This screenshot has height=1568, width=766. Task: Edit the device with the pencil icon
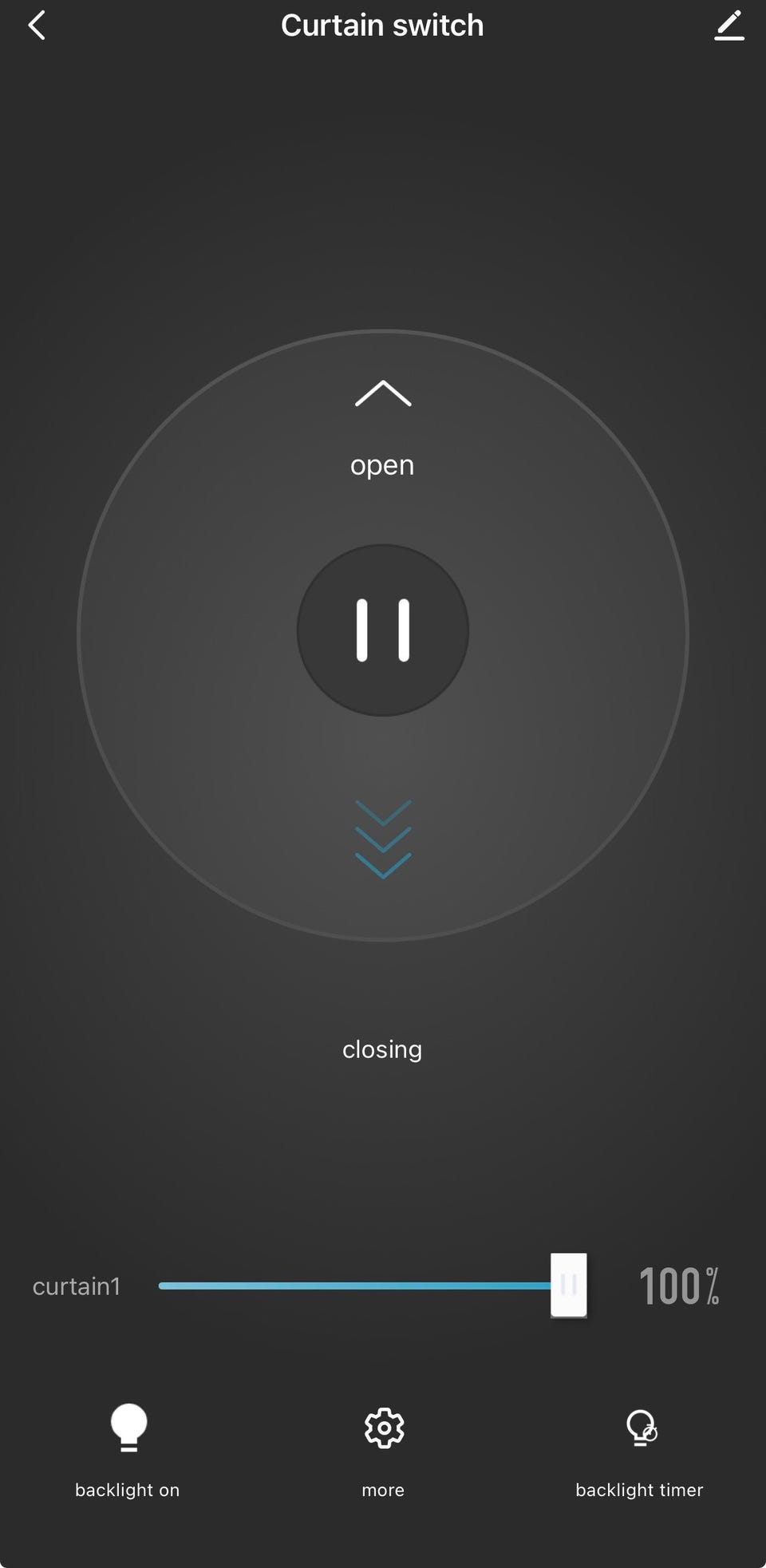click(x=728, y=26)
